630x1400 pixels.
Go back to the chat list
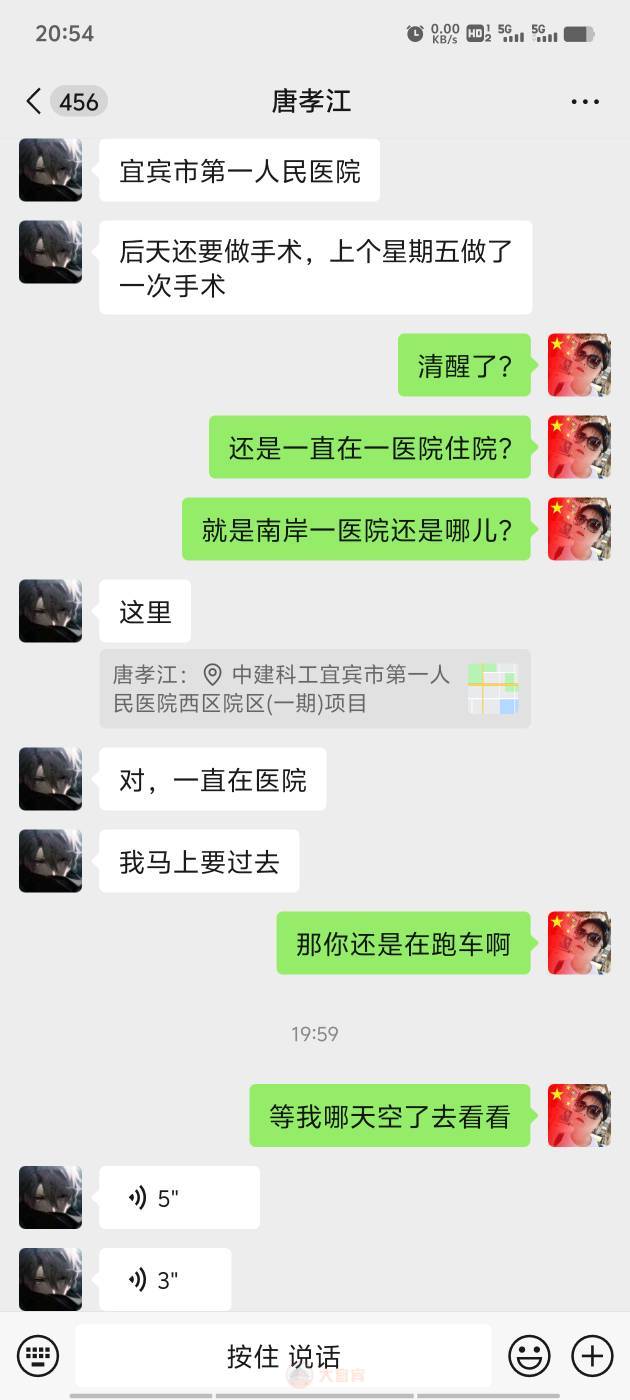click(x=34, y=101)
